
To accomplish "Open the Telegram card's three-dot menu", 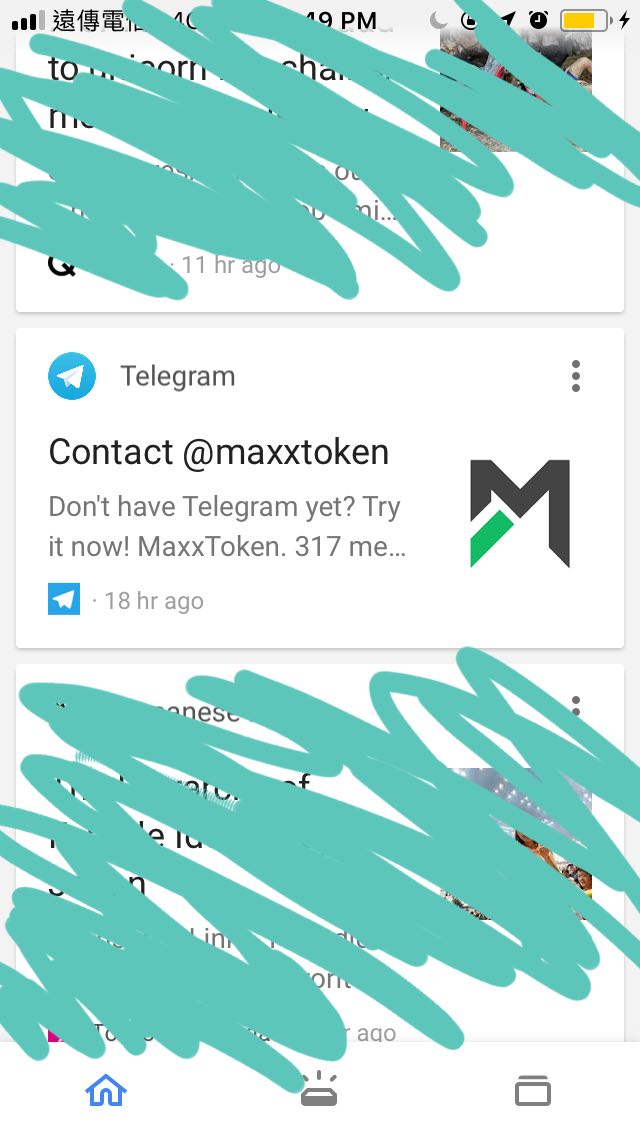I will 575,376.
